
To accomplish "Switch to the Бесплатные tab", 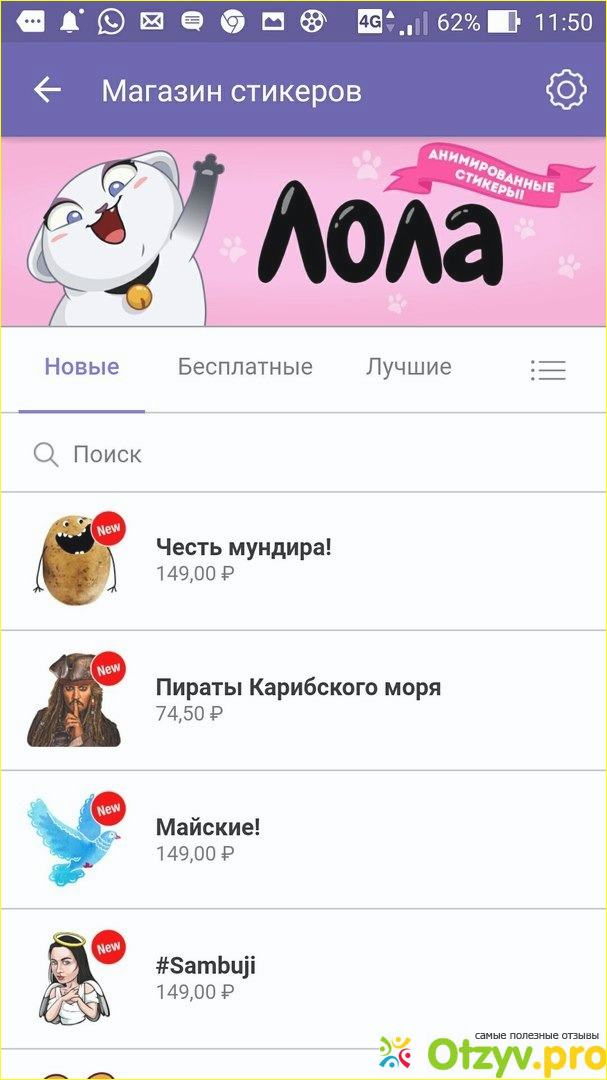I will click(x=245, y=367).
